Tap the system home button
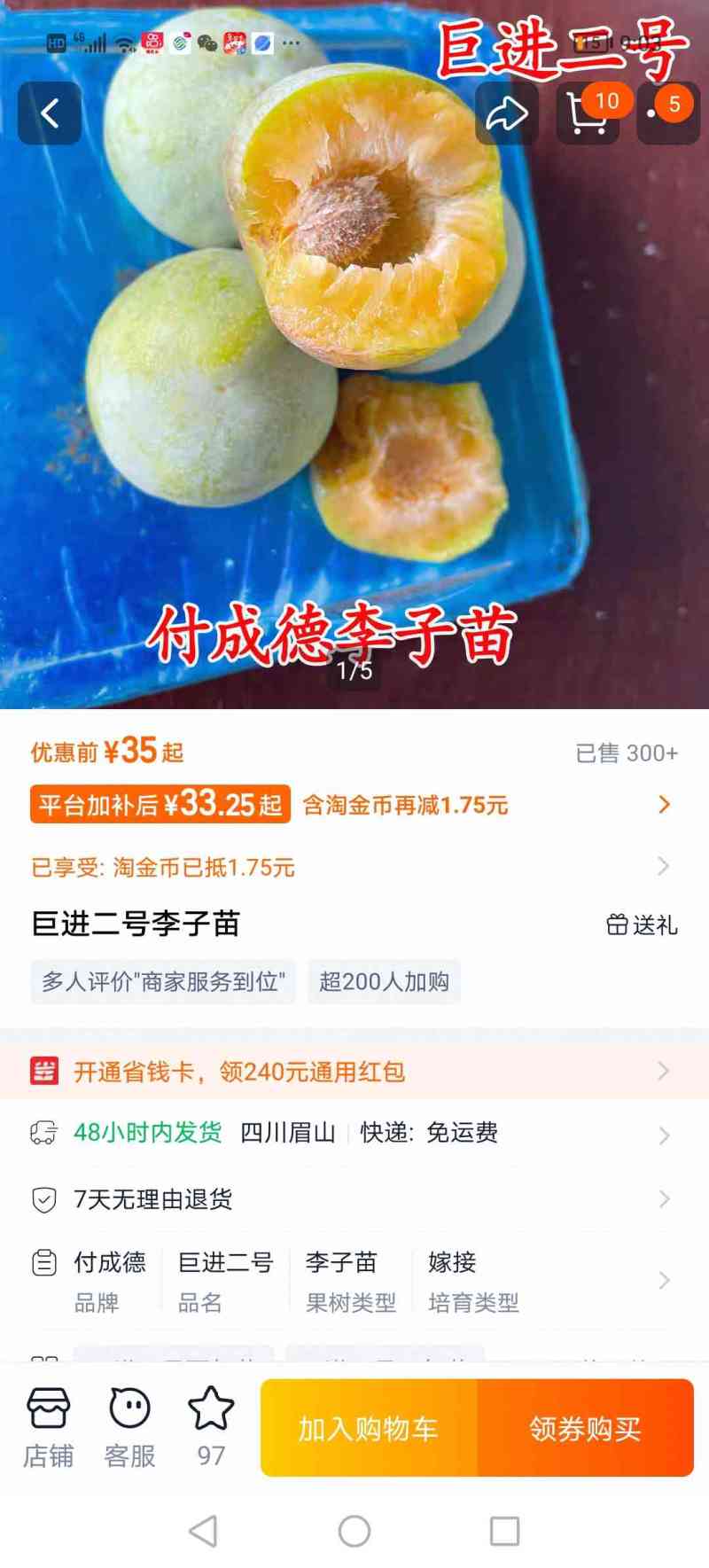 pos(354,1531)
